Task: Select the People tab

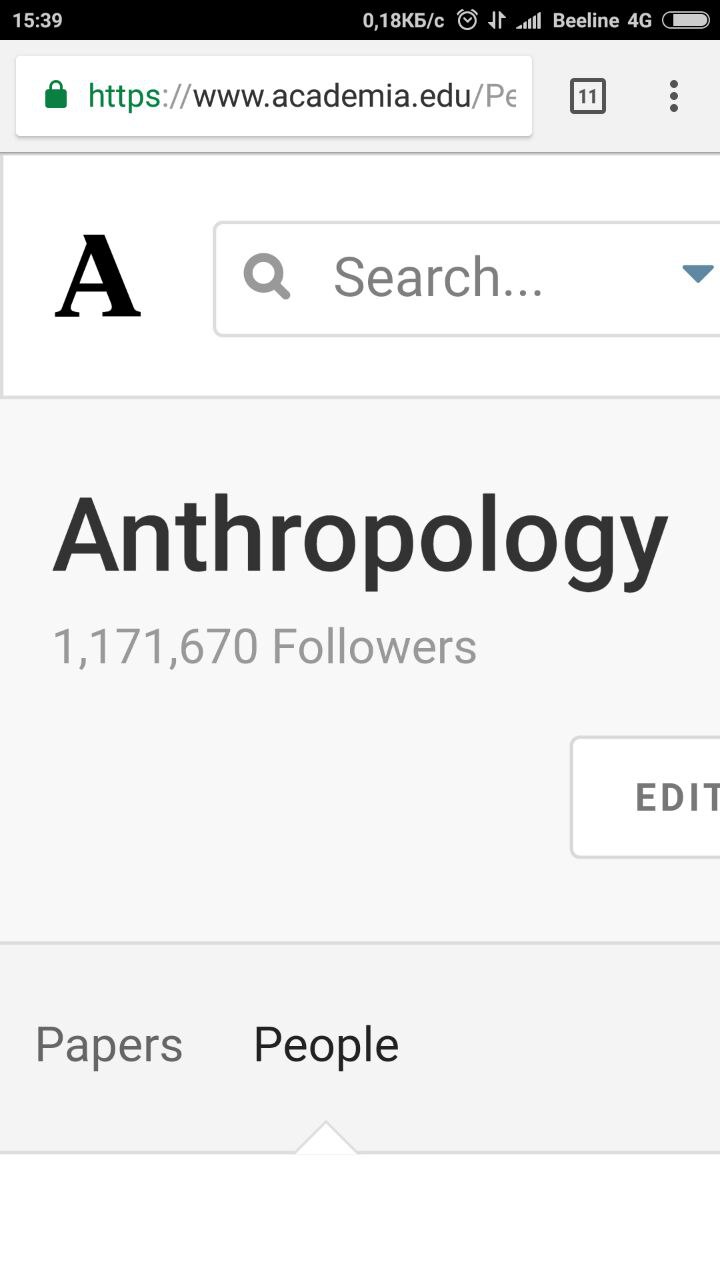Action: point(326,1045)
